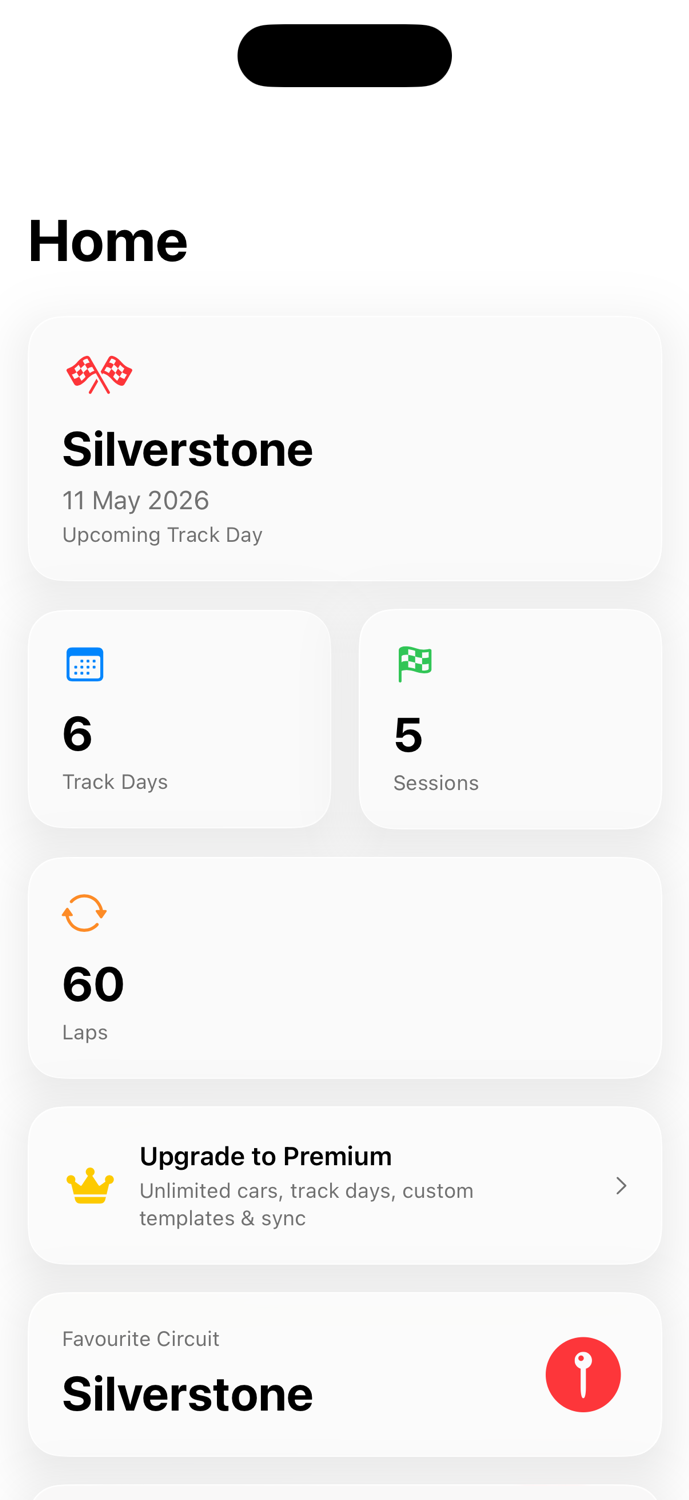The width and height of the screenshot is (689, 1500).
Task: Open the upcoming Silverstone track day card
Action: (x=344, y=449)
